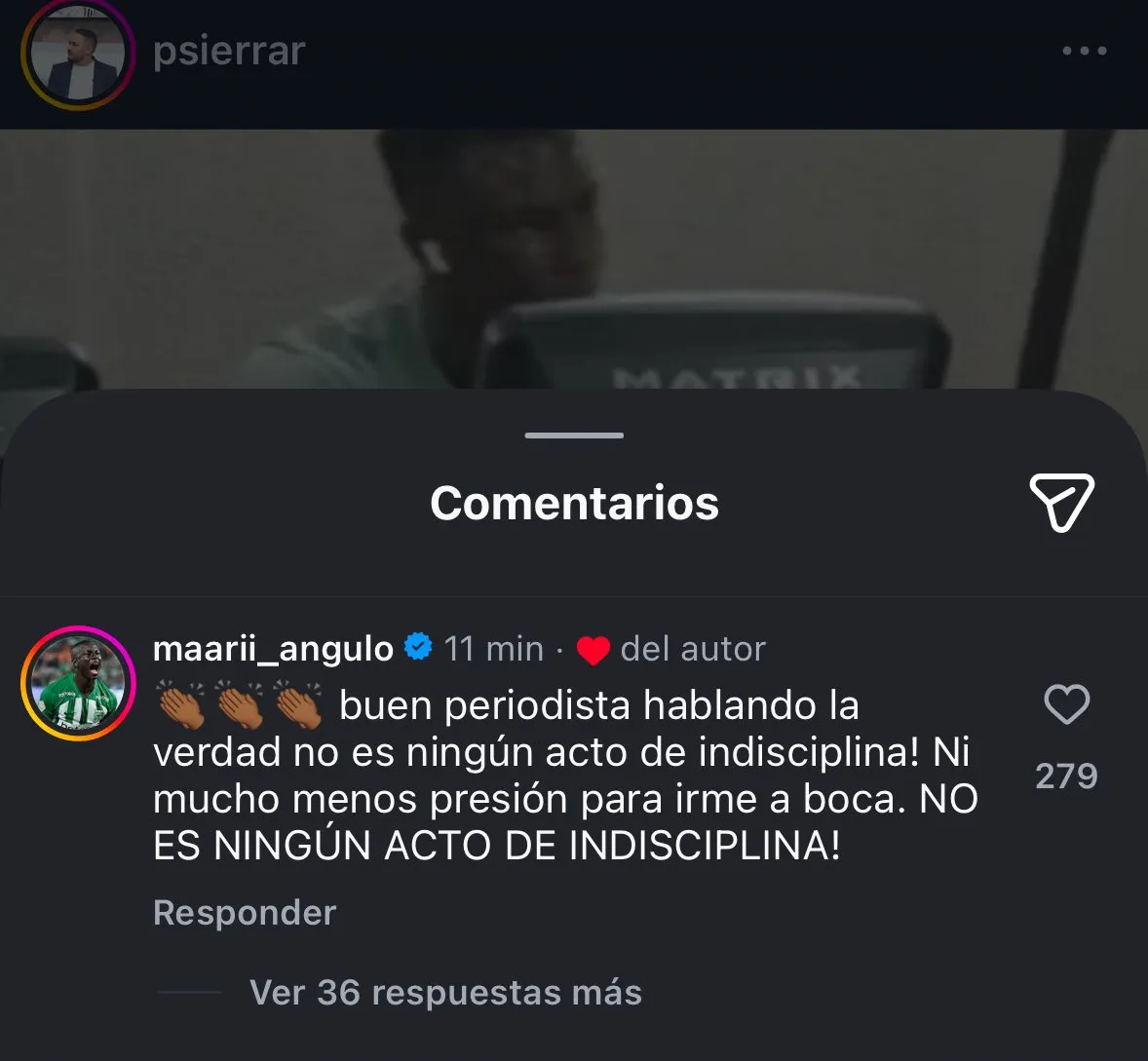Open the three-dot overflow menu
Screen dimensions: 1148x1061
click(x=1084, y=51)
